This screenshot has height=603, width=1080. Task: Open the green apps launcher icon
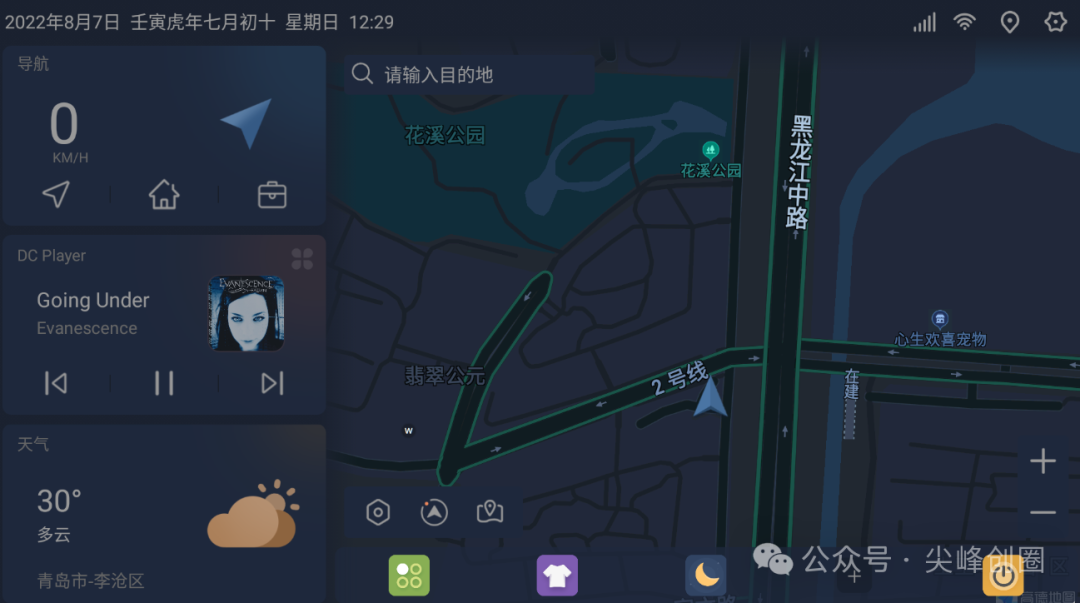409,575
